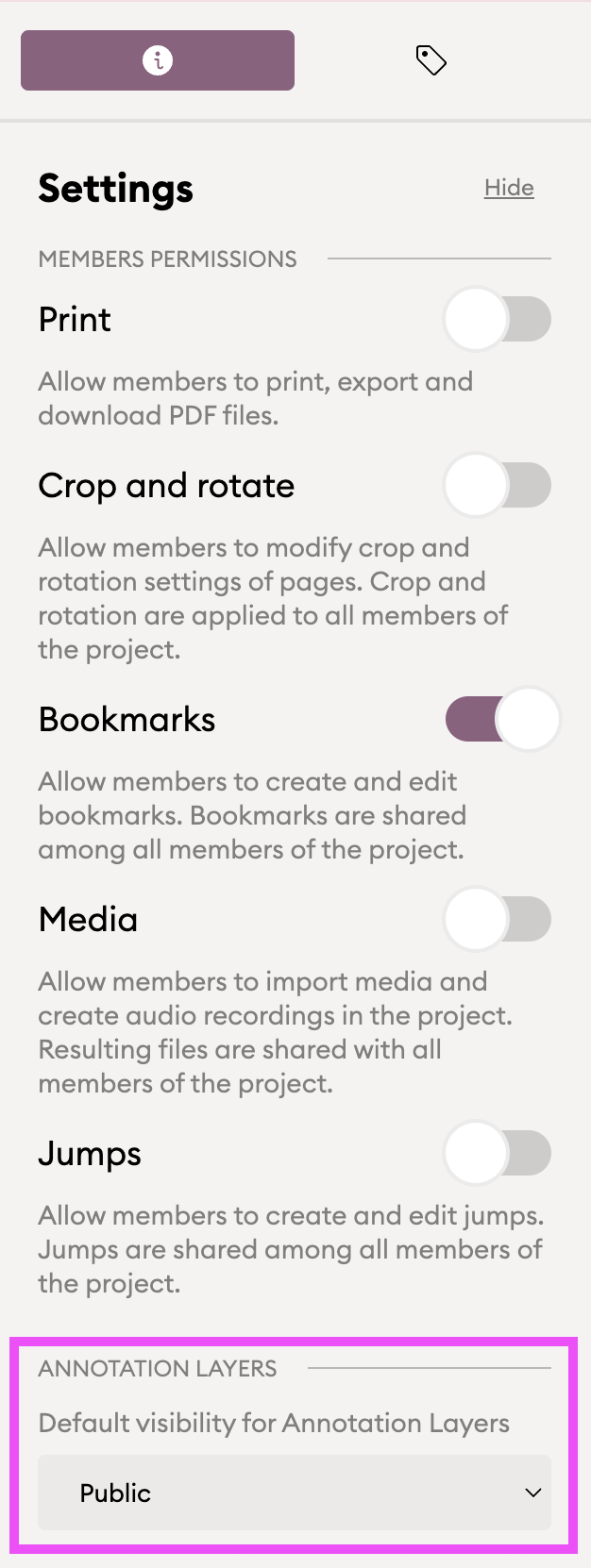Switch to the tags tab
Viewport: 591px width, 1568px height.
431,60
